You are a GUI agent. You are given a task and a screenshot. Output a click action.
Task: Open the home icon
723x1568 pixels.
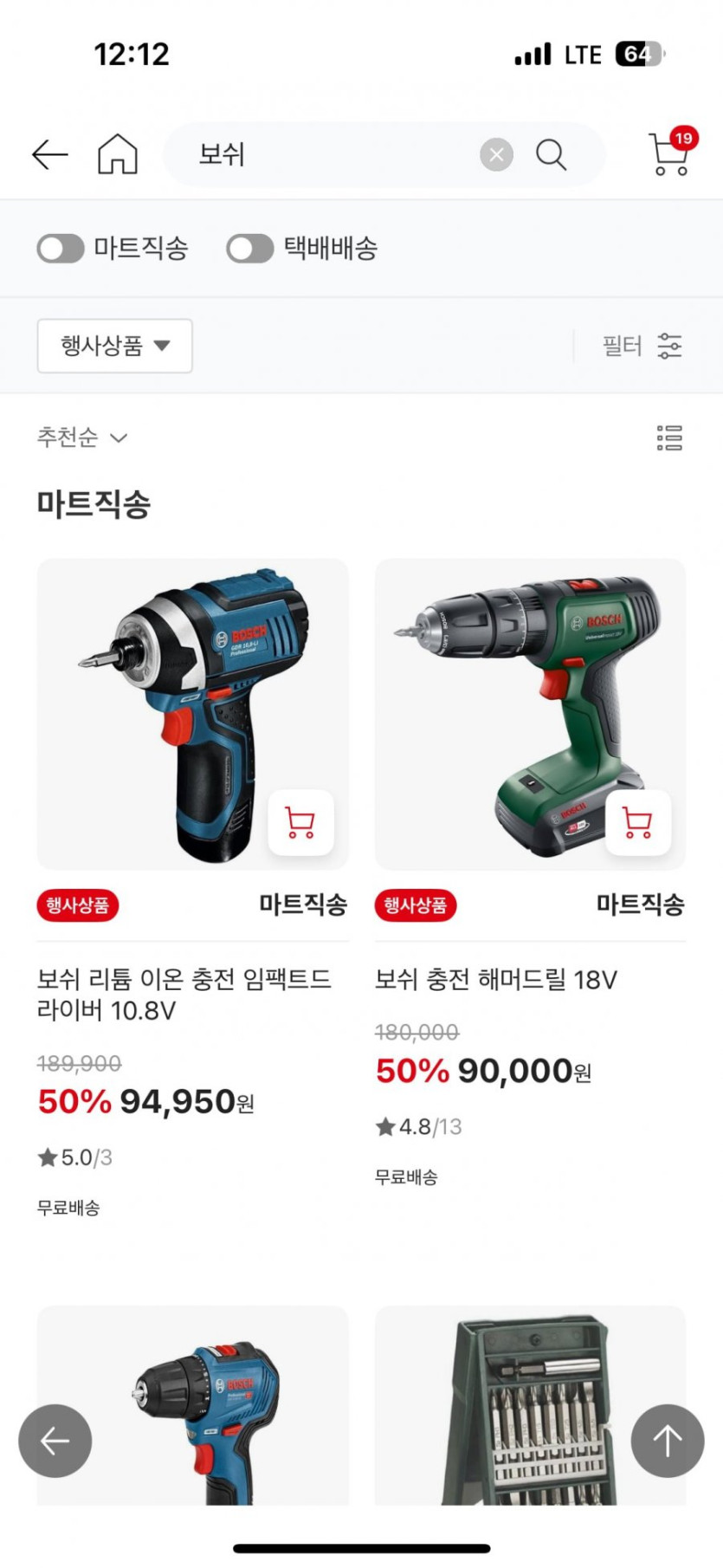pyautogui.click(x=117, y=155)
